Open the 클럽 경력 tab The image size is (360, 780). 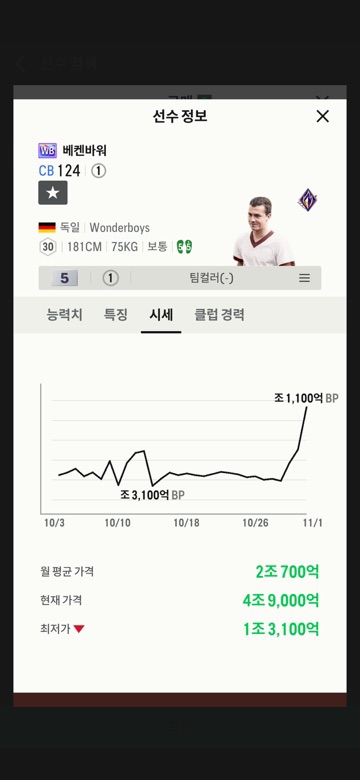click(219, 315)
